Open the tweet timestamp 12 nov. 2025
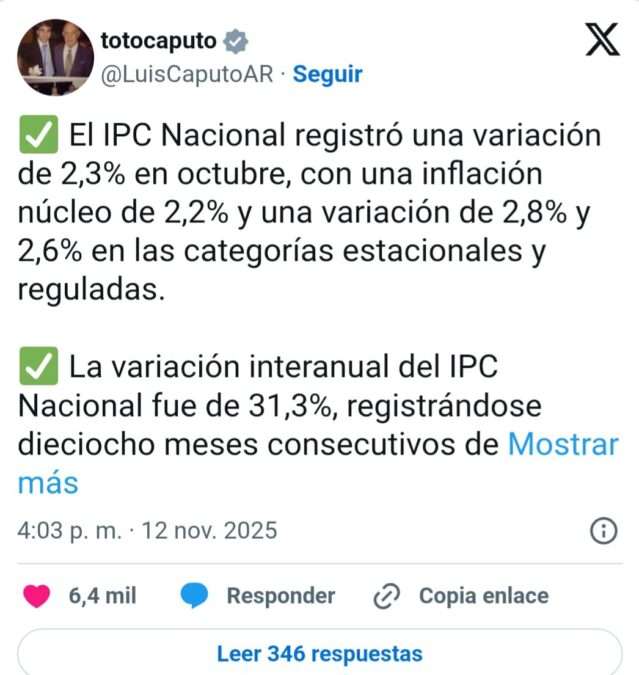 [147, 531]
